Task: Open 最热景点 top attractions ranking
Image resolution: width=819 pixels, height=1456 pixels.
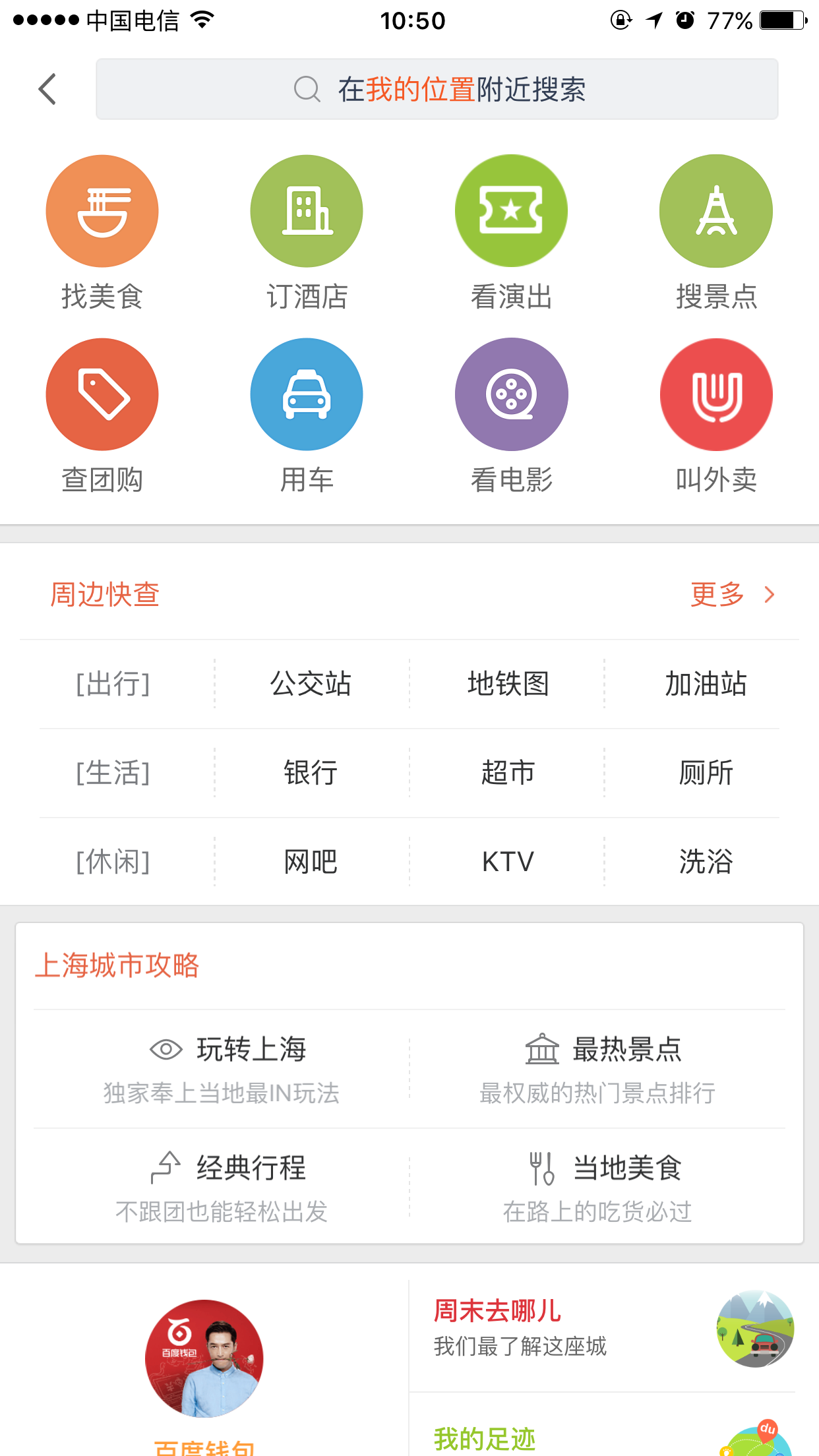Action: tap(597, 1068)
